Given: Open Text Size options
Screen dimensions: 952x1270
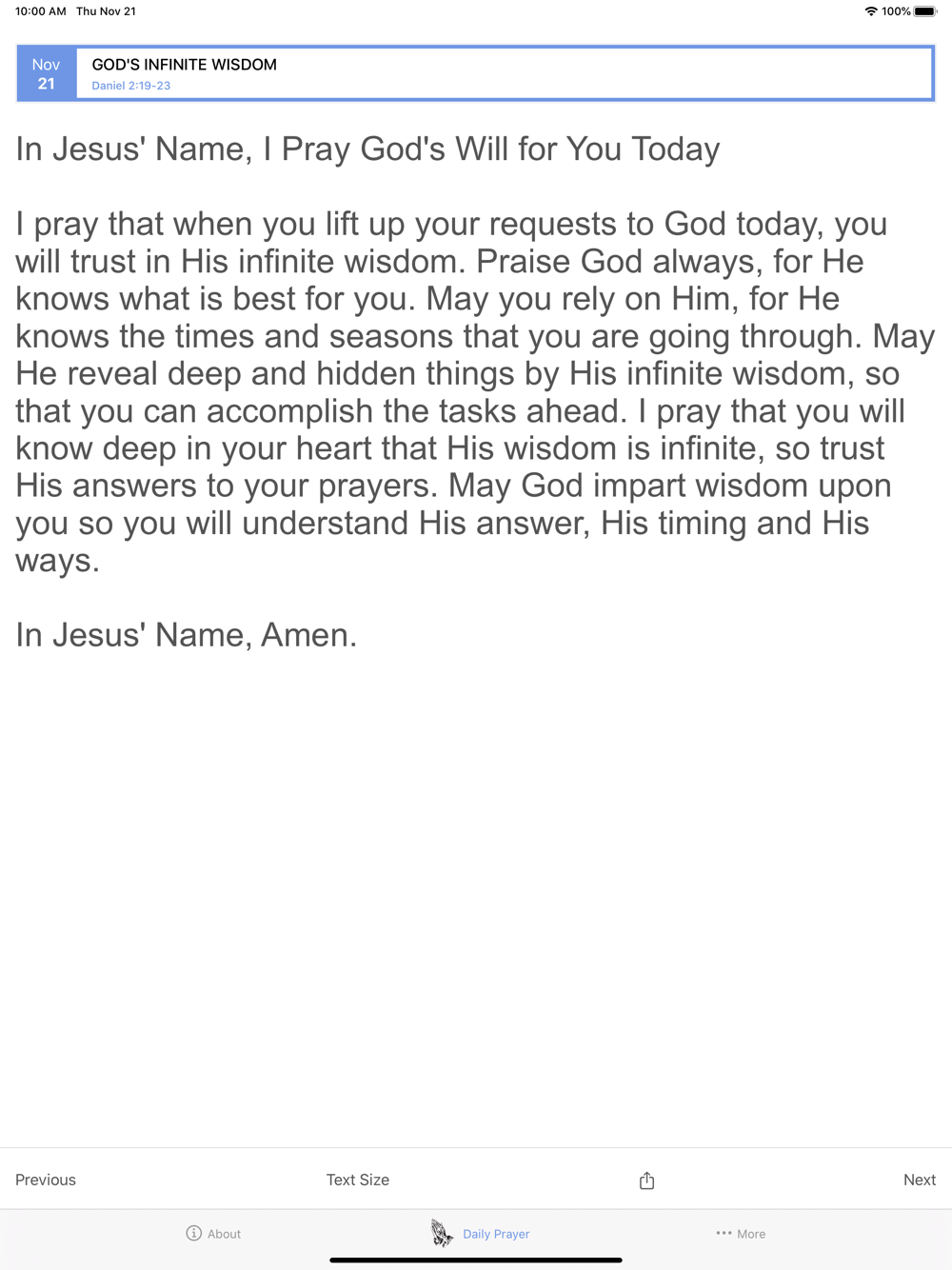Looking at the screenshot, I should point(358,1180).
